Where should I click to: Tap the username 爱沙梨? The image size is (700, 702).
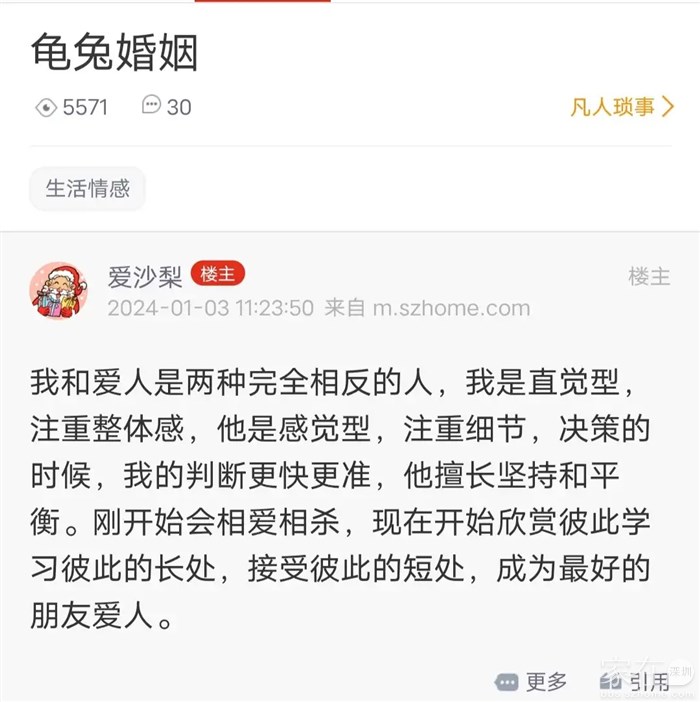(144, 276)
